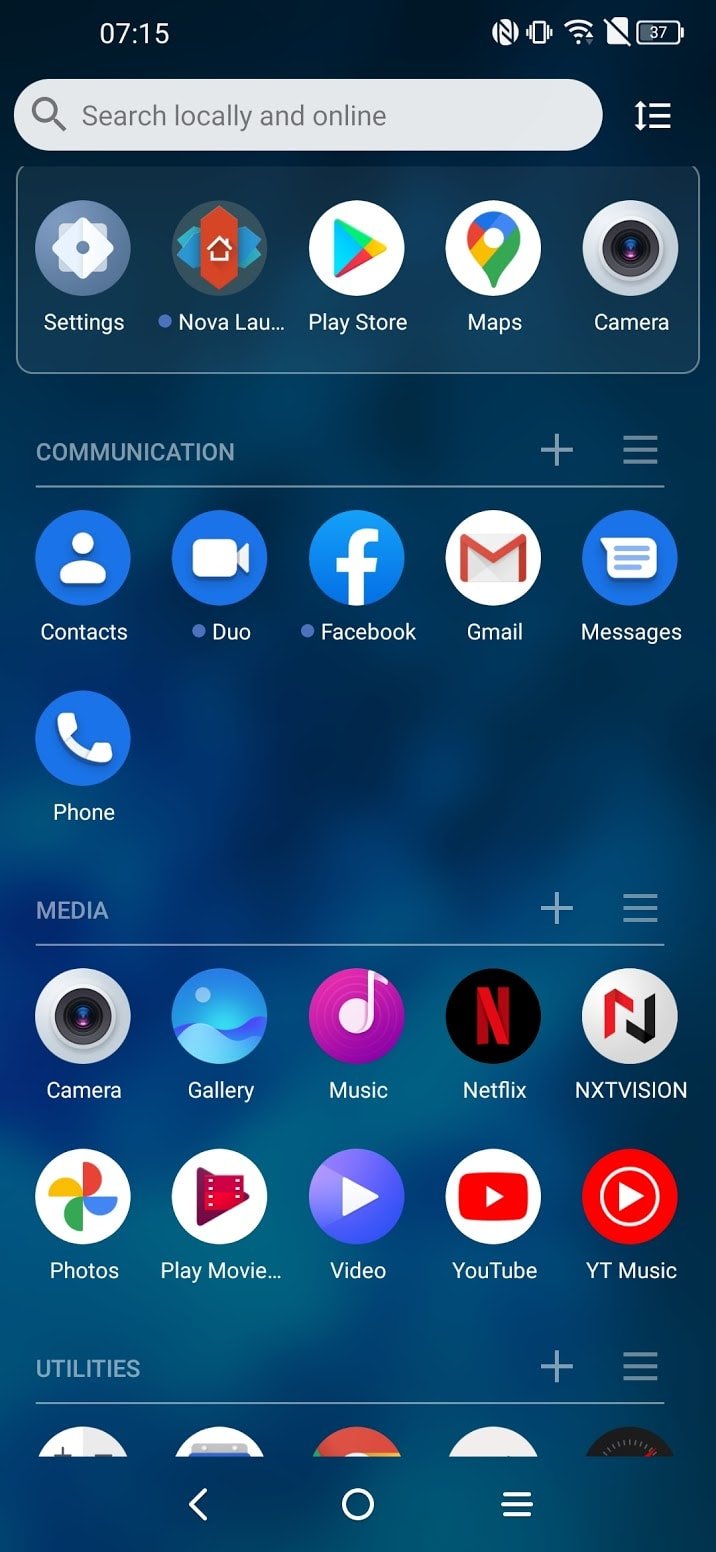Open the sort order icon beside search
Screen dimensions: 716x1552
pos(653,116)
